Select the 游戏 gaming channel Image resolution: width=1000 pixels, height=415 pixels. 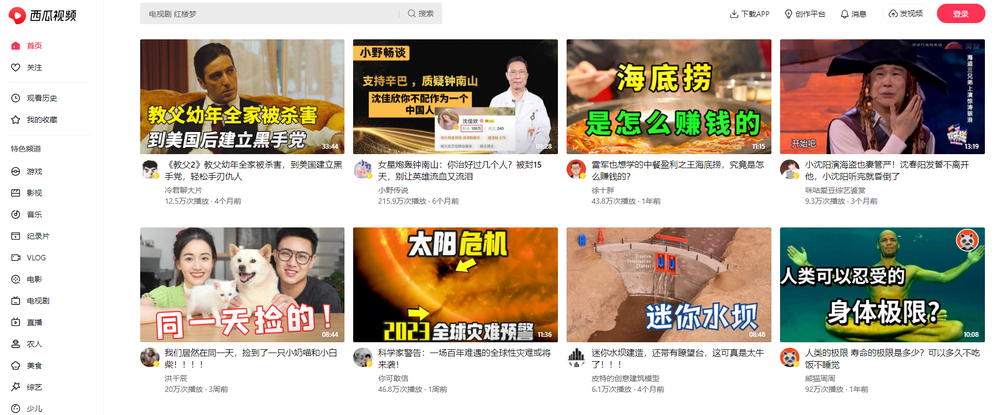point(33,171)
